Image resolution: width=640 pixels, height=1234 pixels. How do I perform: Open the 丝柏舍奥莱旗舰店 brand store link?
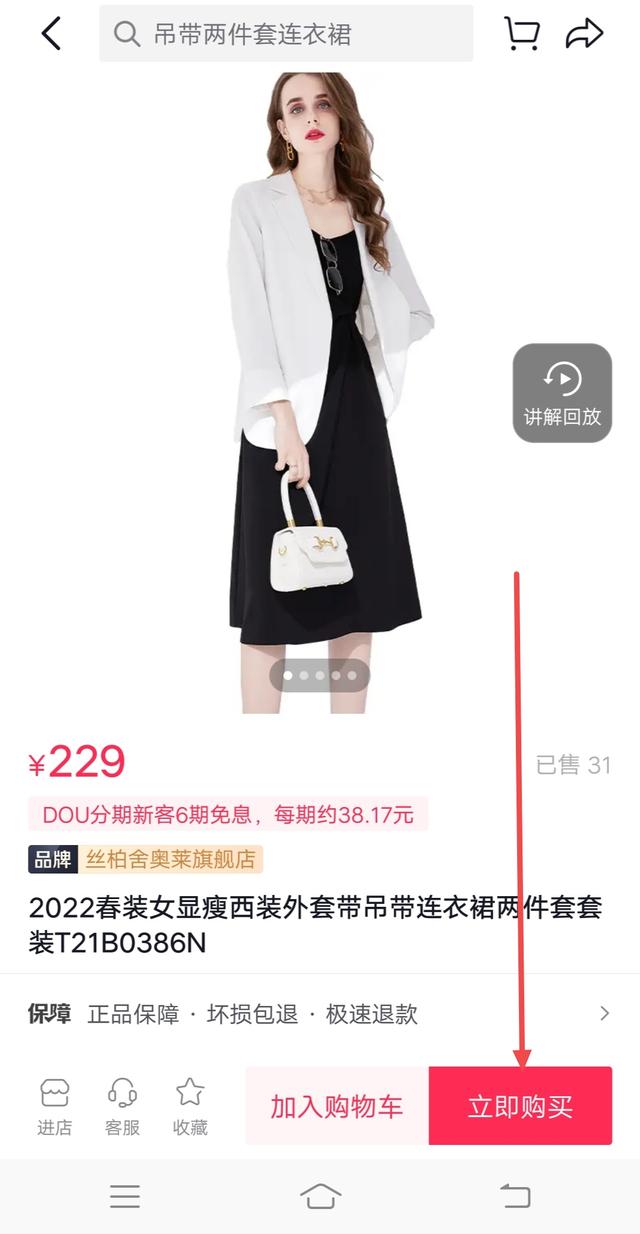(x=172, y=859)
